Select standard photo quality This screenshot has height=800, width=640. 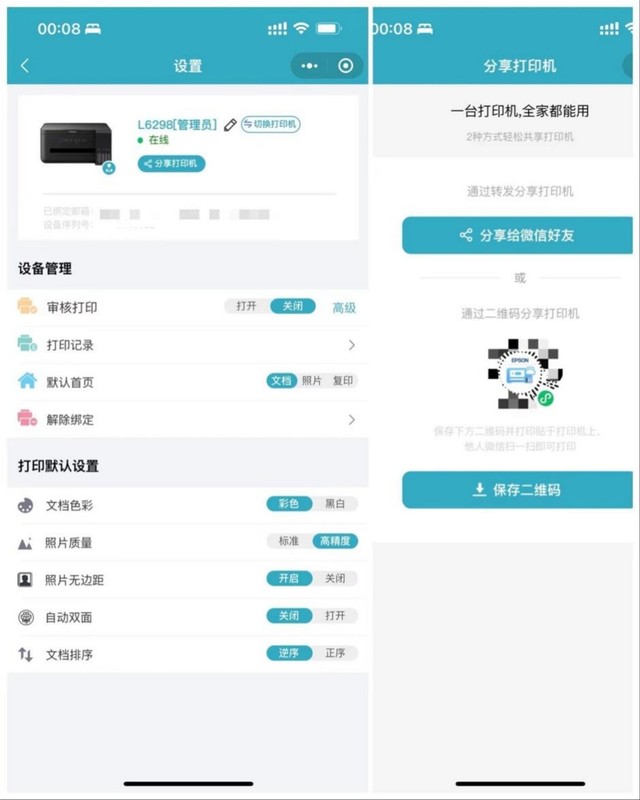[289, 541]
